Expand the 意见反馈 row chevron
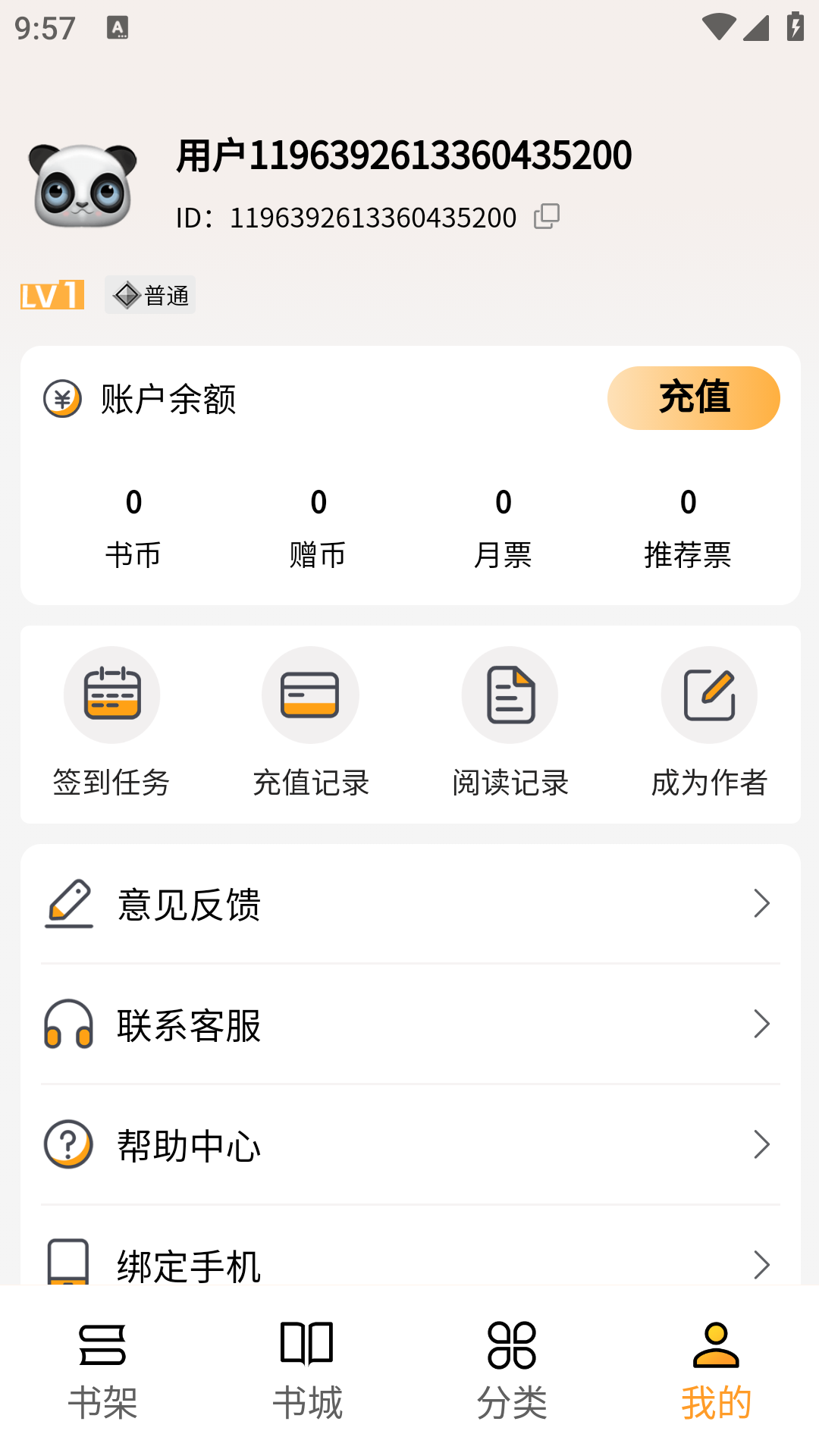Screen dimensions: 819x1456 (762, 903)
